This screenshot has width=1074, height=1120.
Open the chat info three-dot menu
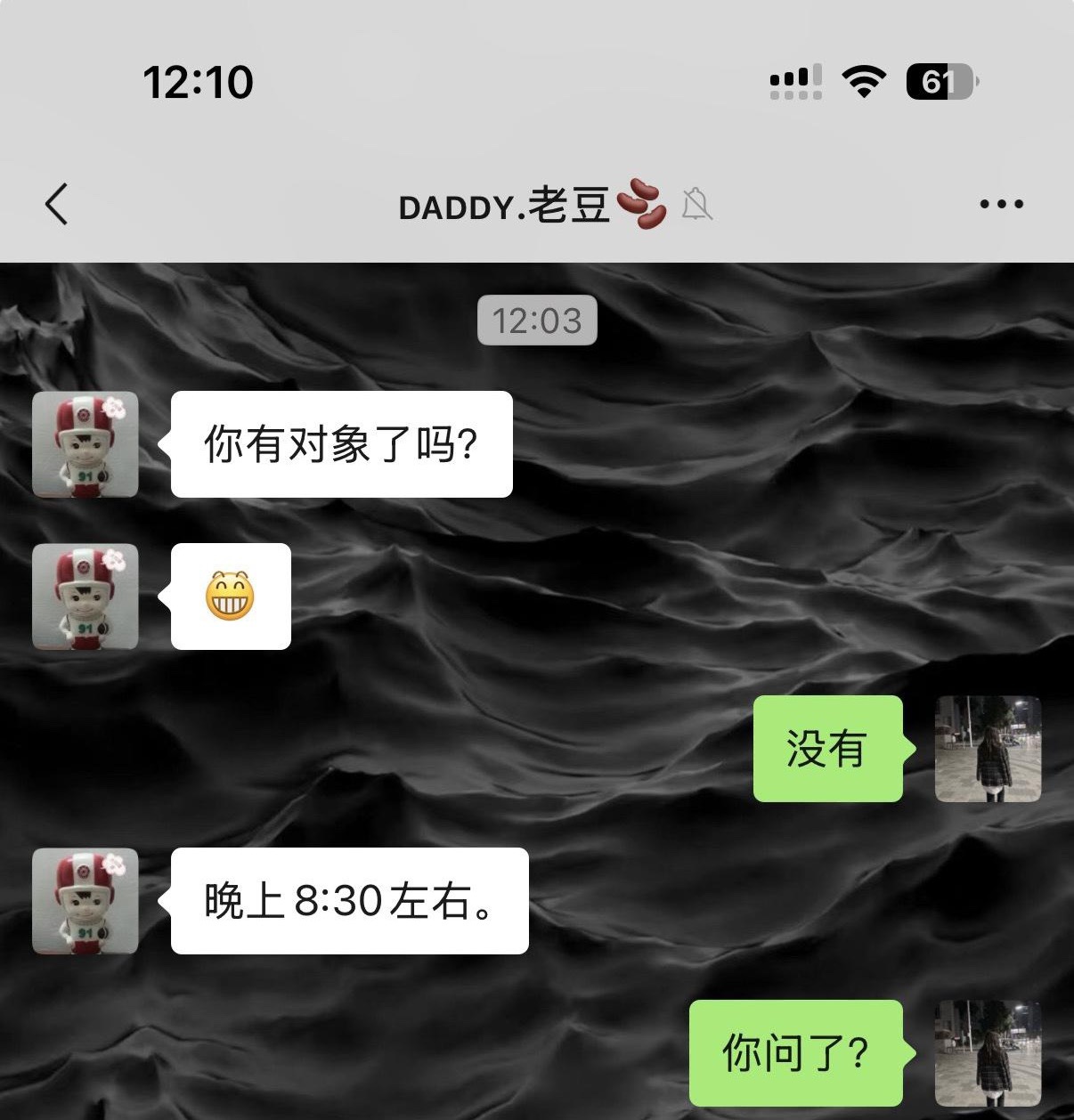[x=1001, y=204]
